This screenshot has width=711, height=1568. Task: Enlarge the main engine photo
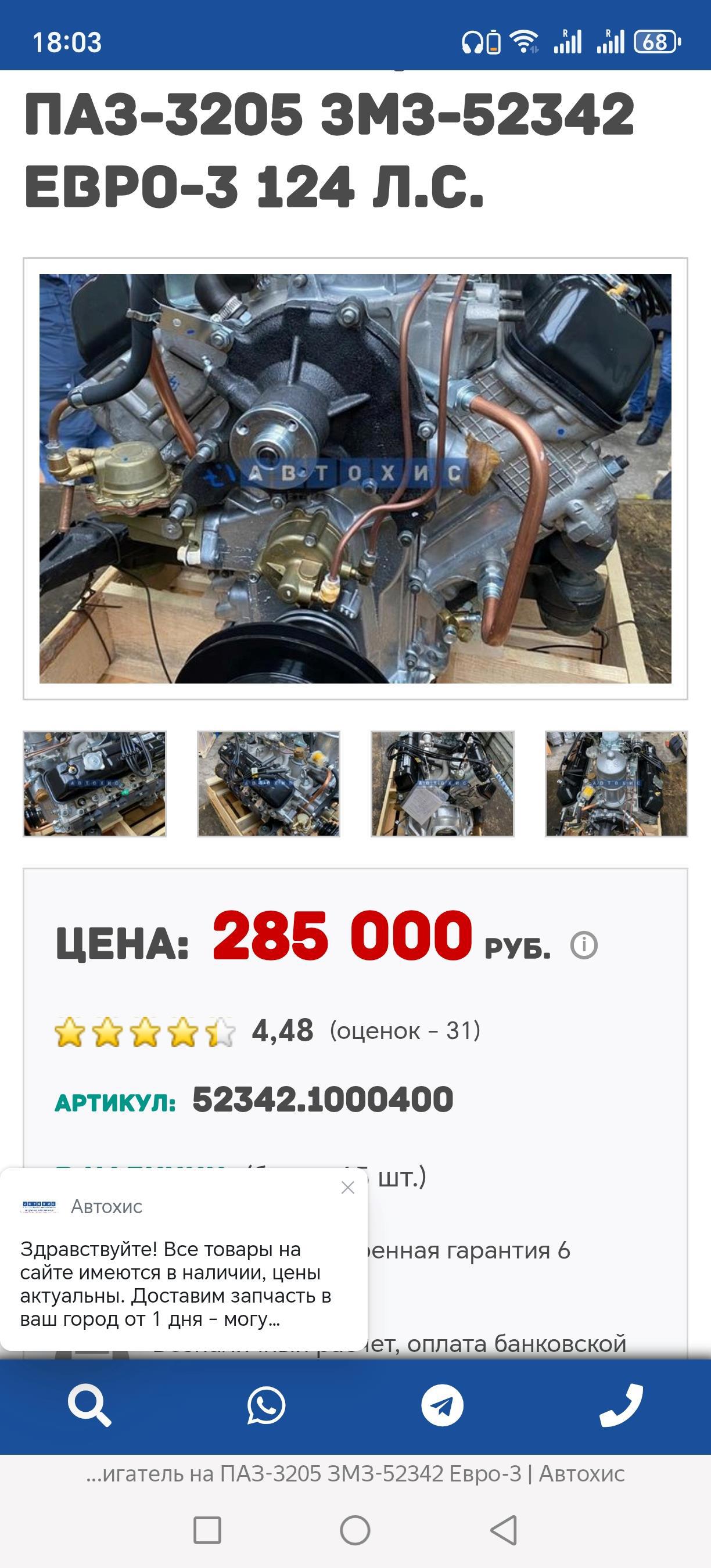(355, 479)
